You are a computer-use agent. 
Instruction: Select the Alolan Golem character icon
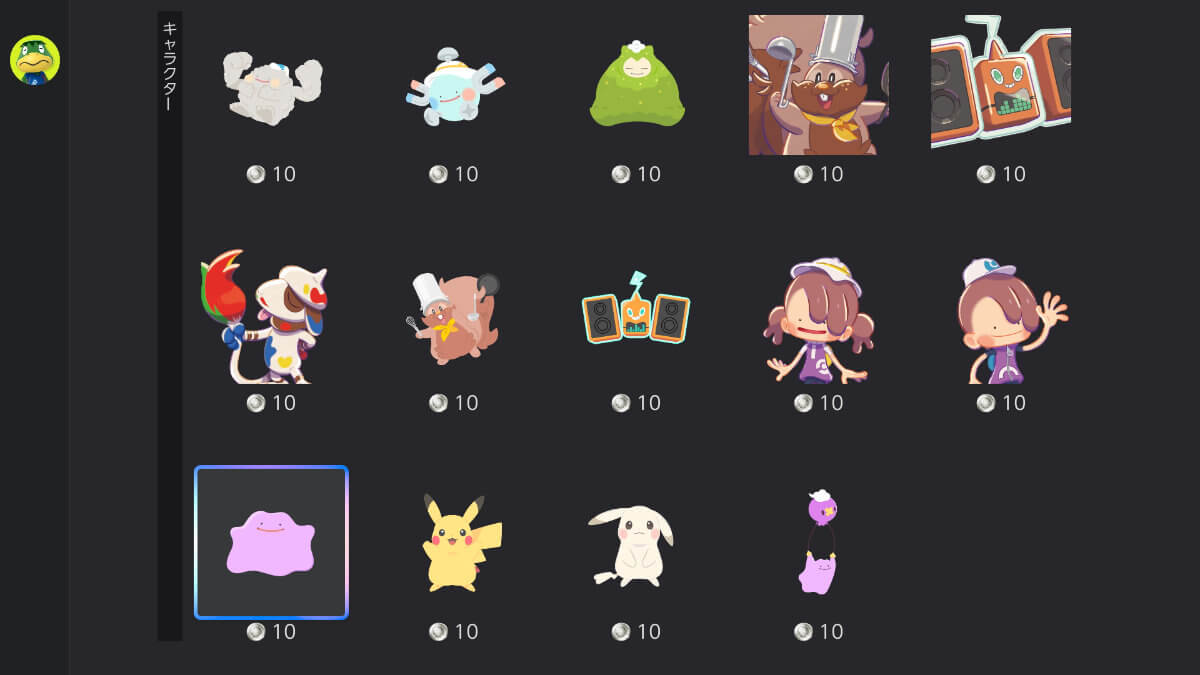271,88
